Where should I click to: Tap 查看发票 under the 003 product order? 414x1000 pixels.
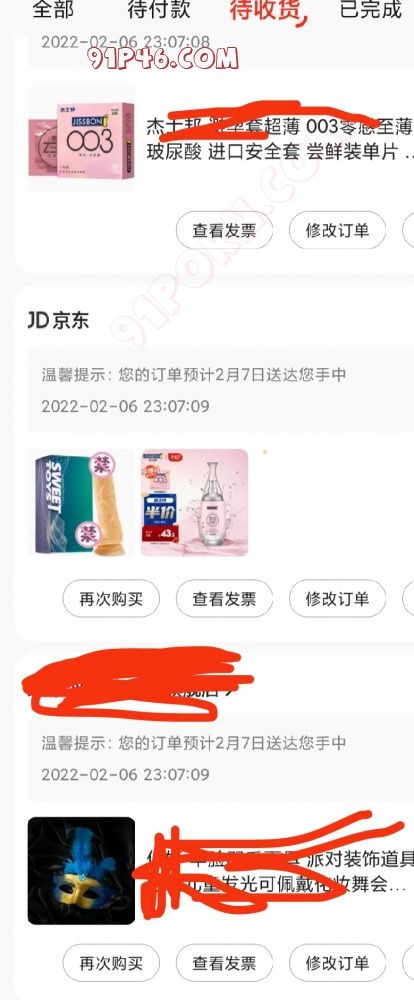pyautogui.click(x=225, y=230)
